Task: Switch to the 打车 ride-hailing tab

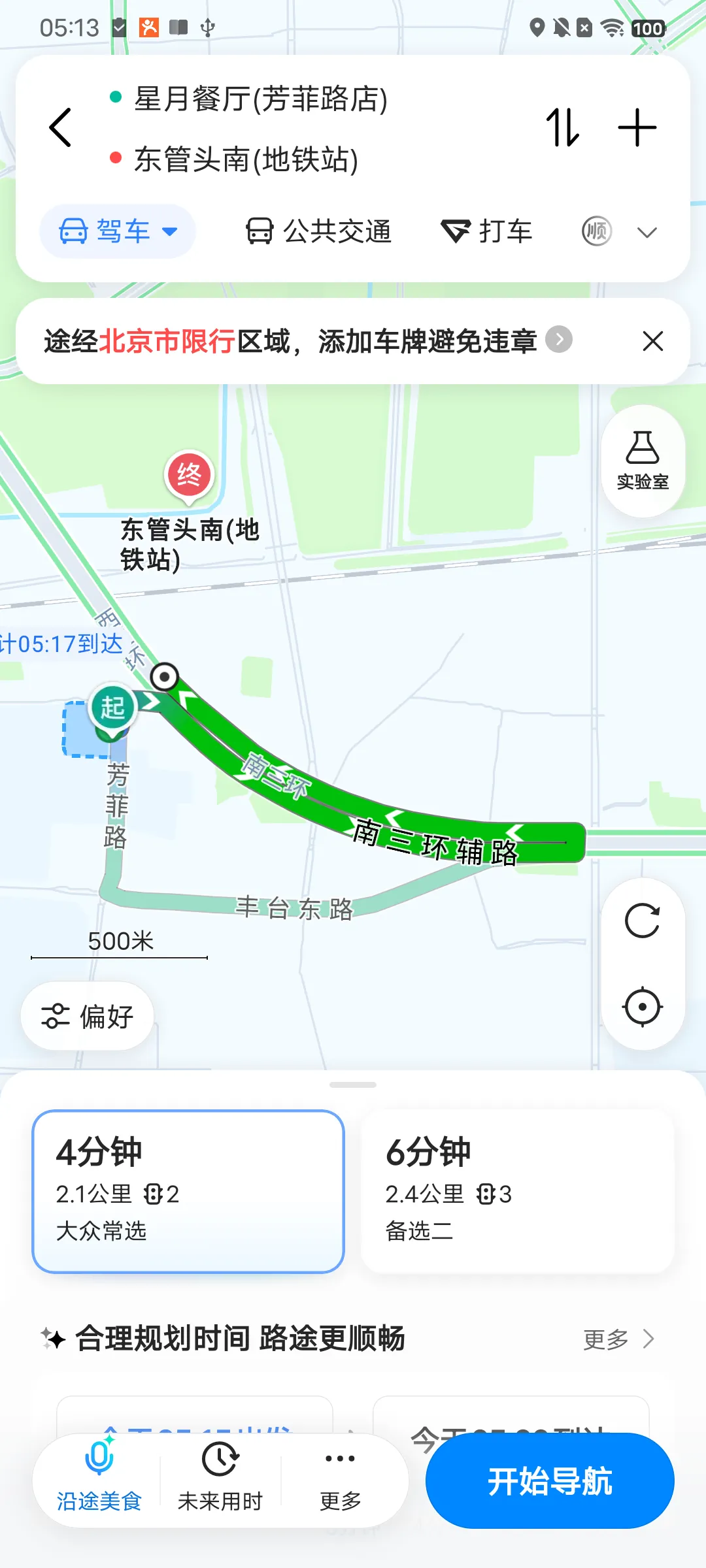Action: point(486,231)
